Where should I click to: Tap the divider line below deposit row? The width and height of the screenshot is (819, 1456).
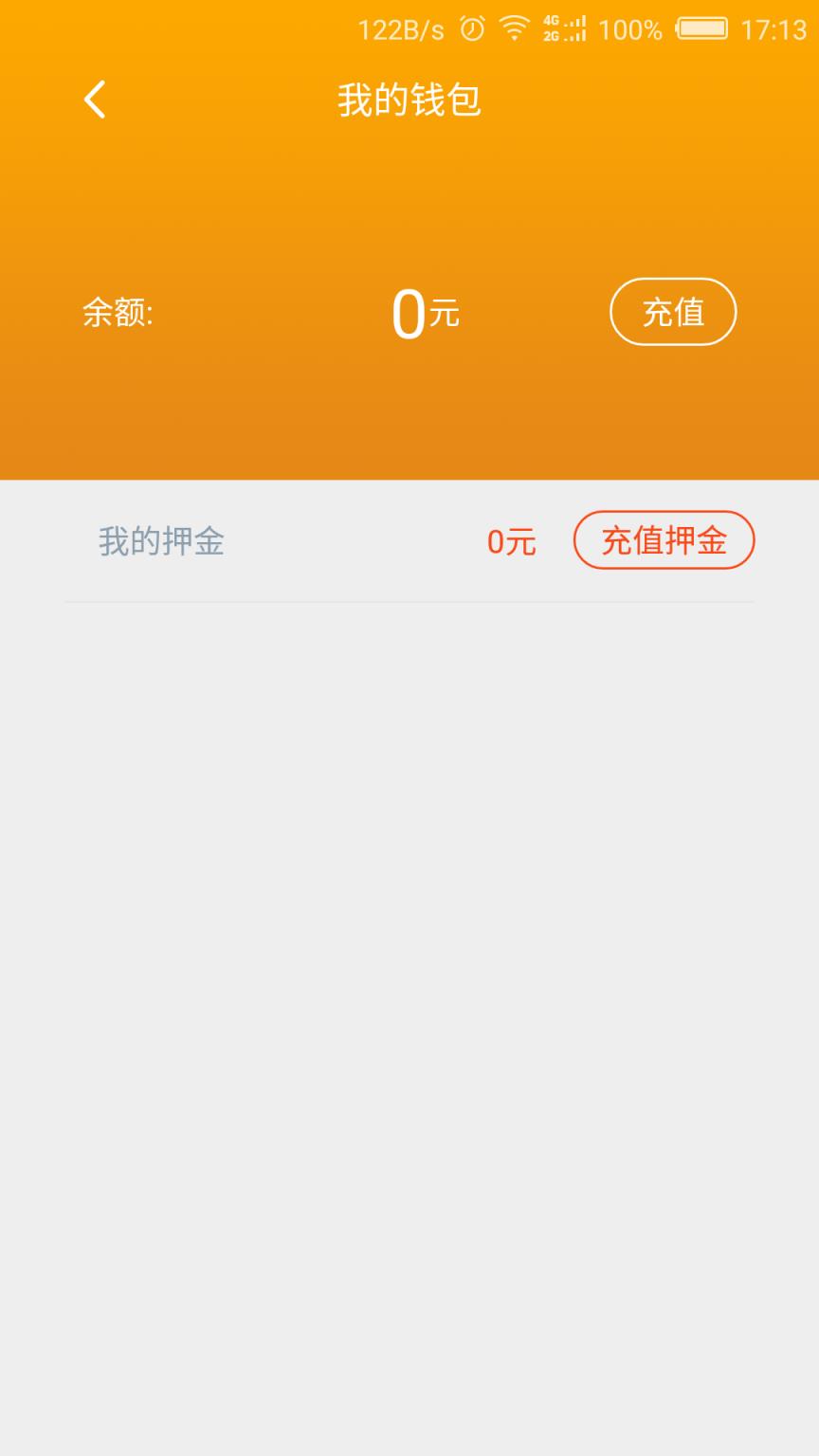[409, 602]
